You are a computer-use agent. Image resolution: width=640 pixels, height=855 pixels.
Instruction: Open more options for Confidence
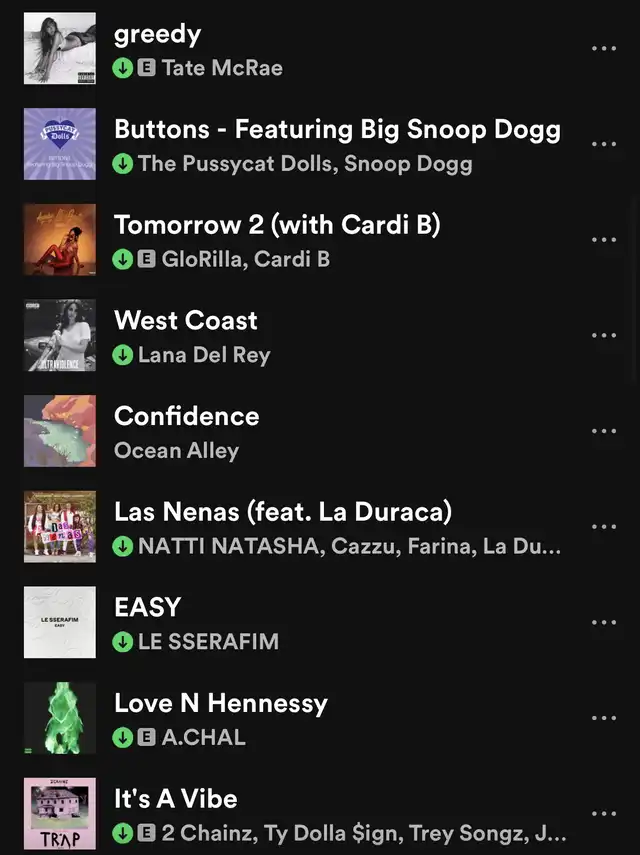(x=603, y=431)
